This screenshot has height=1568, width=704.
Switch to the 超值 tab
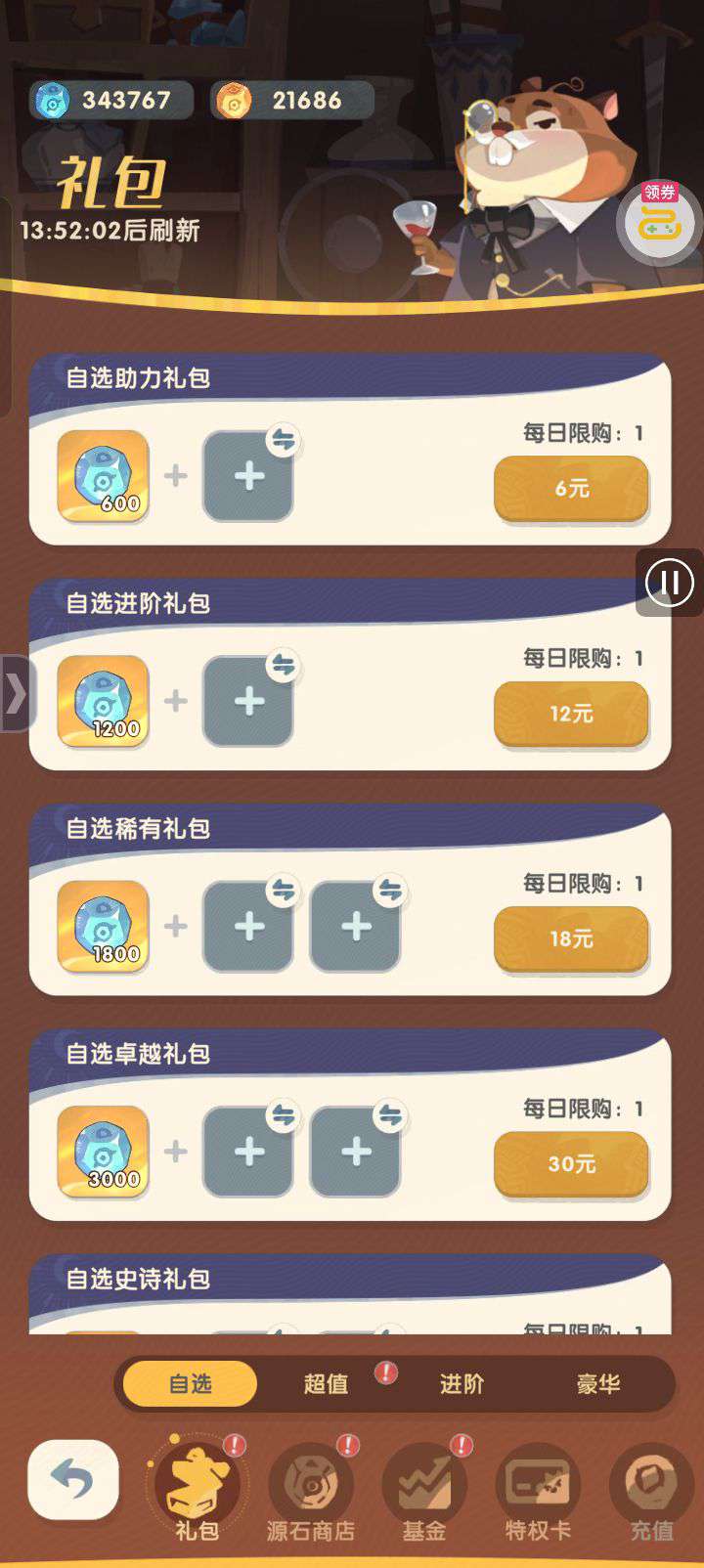(326, 1383)
